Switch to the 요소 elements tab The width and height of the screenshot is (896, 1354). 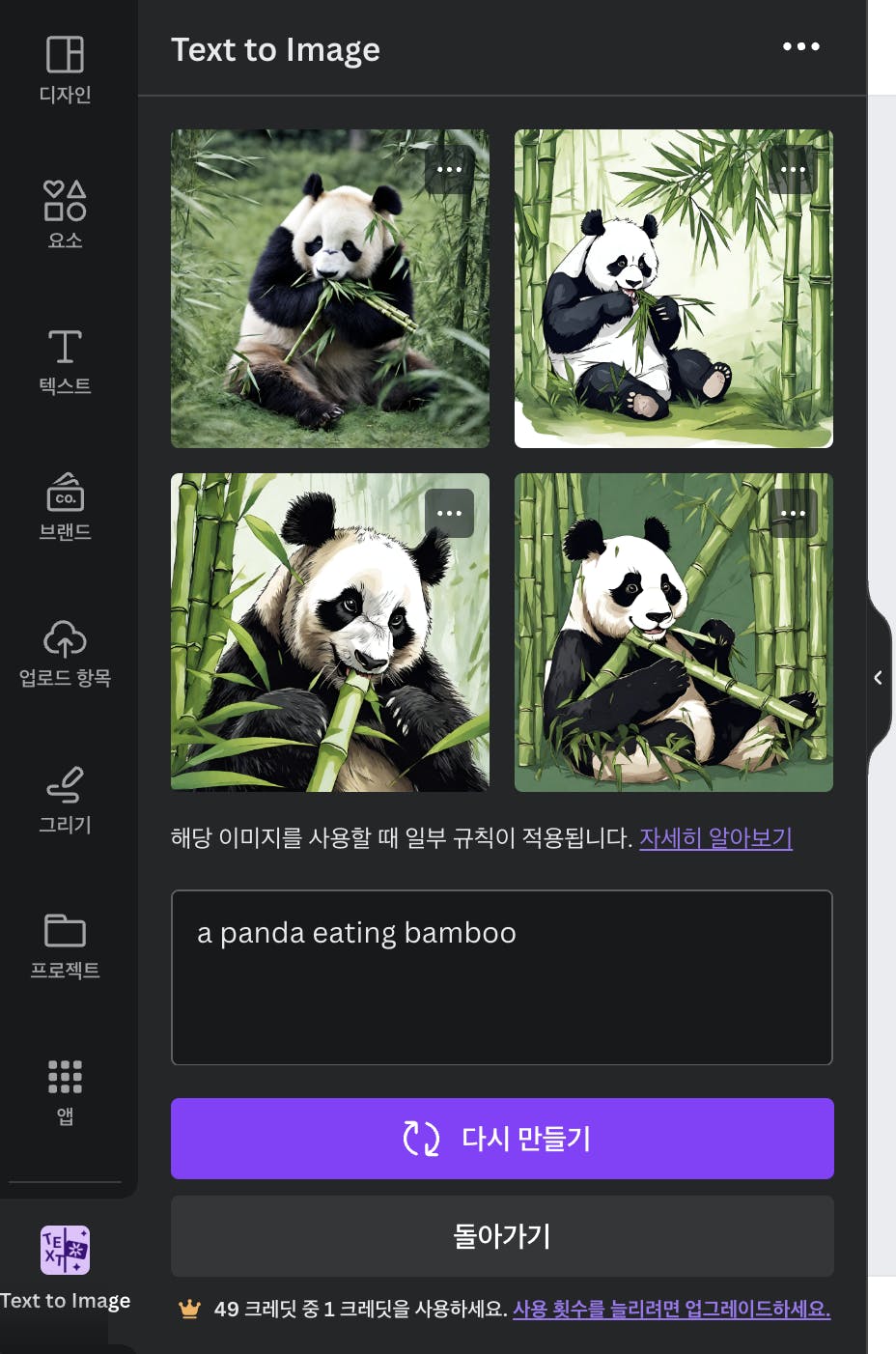(x=65, y=213)
